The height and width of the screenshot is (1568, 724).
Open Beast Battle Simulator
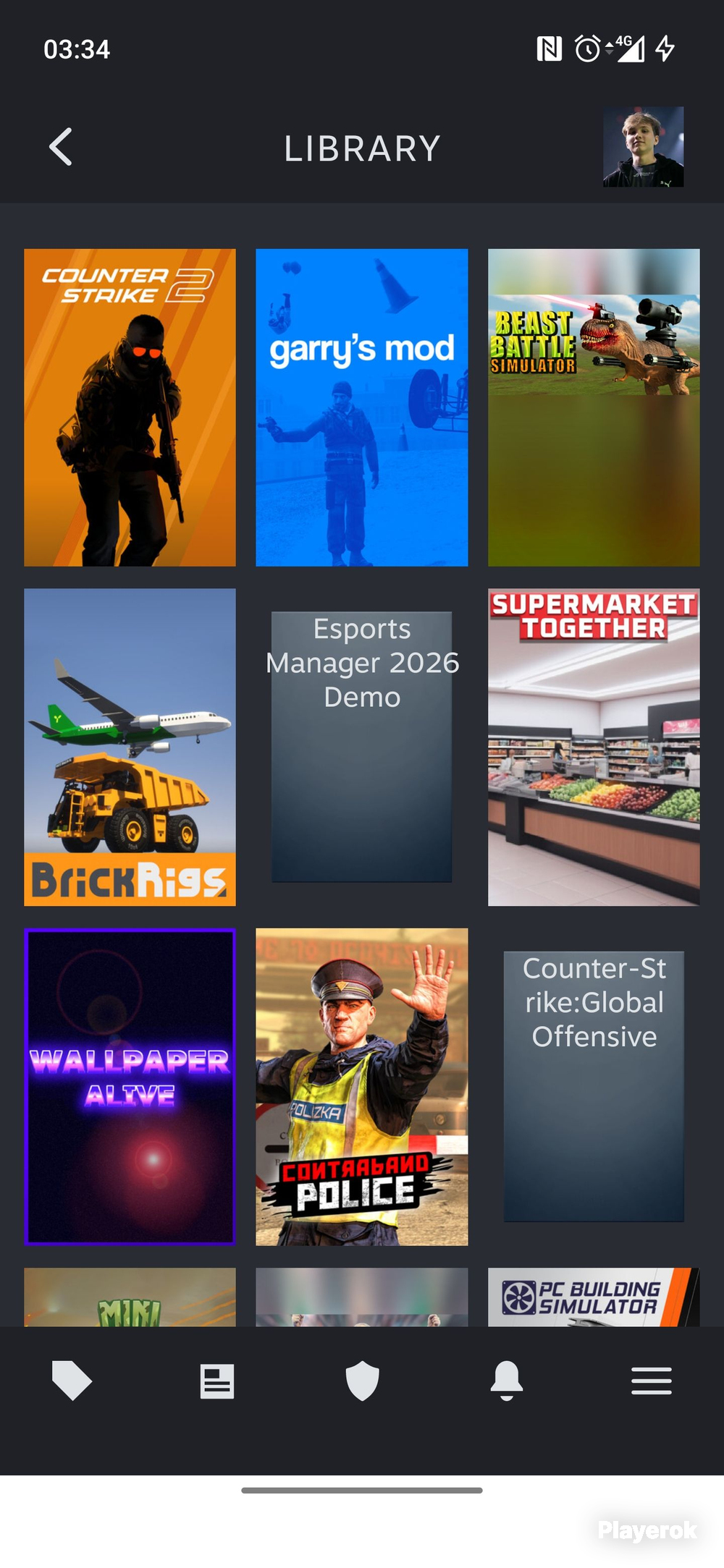click(x=594, y=407)
